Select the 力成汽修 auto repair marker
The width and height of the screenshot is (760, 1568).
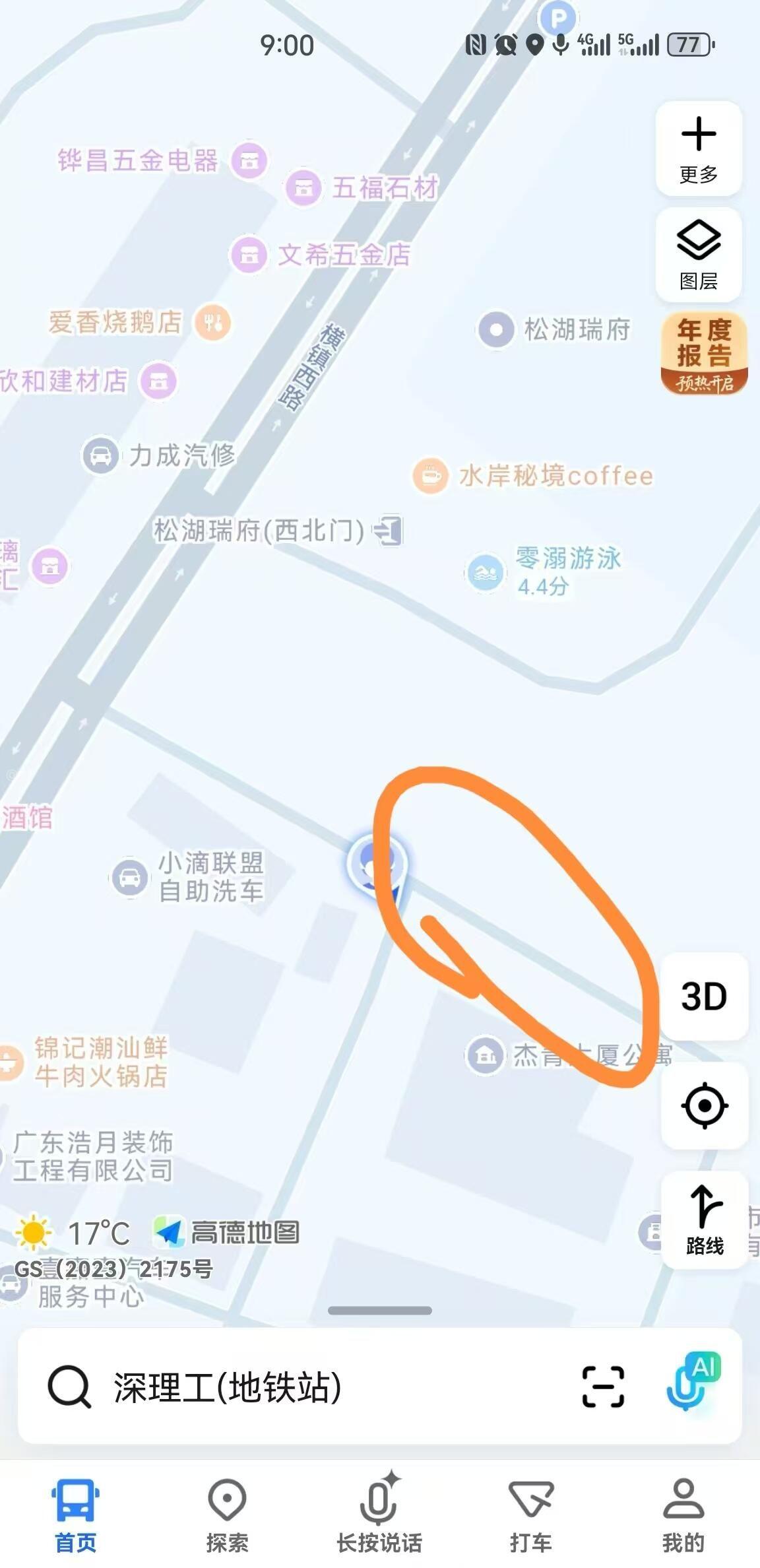point(100,455)
